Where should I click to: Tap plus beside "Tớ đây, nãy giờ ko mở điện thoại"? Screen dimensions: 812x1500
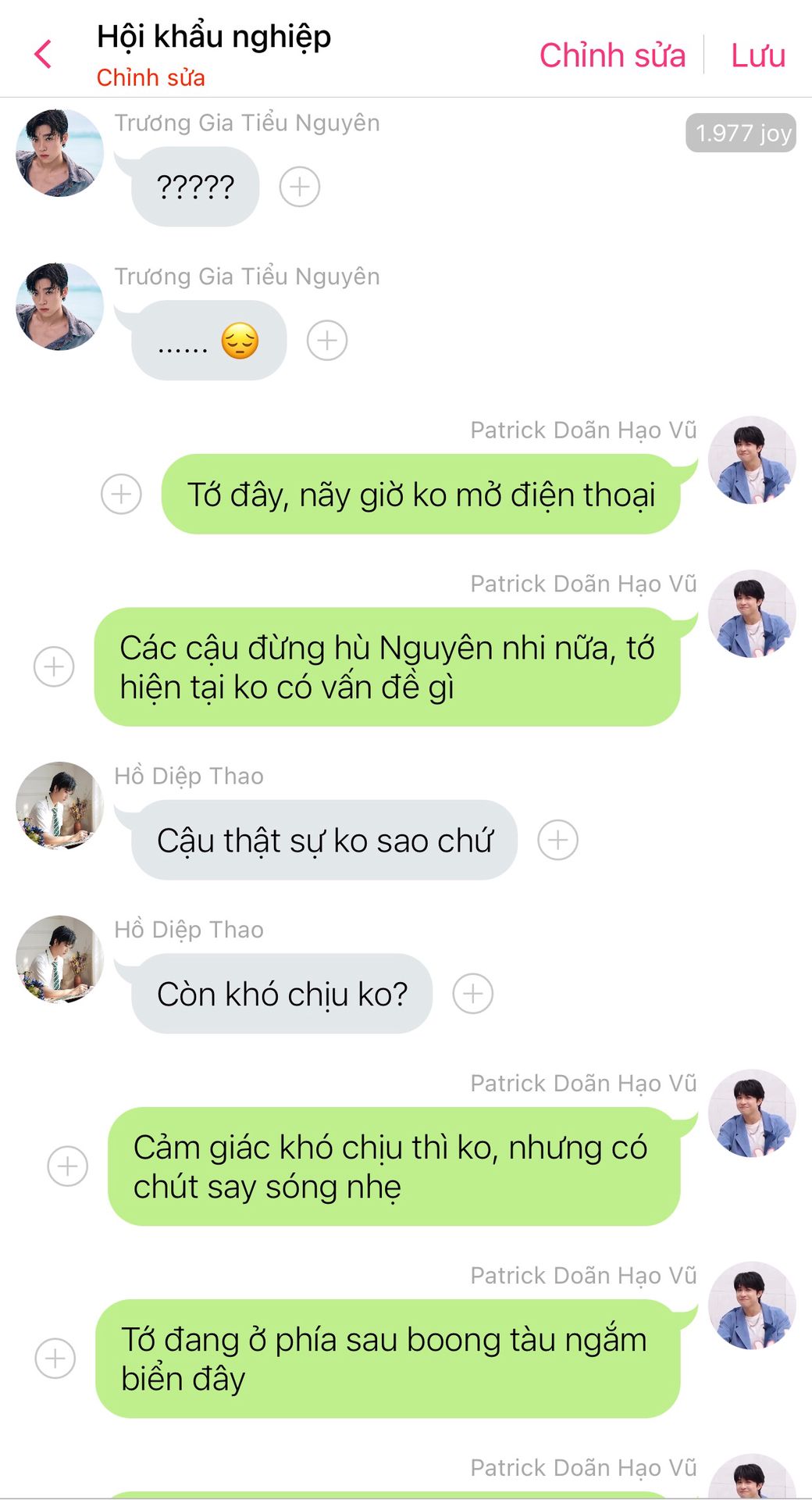tap(121, 494)
